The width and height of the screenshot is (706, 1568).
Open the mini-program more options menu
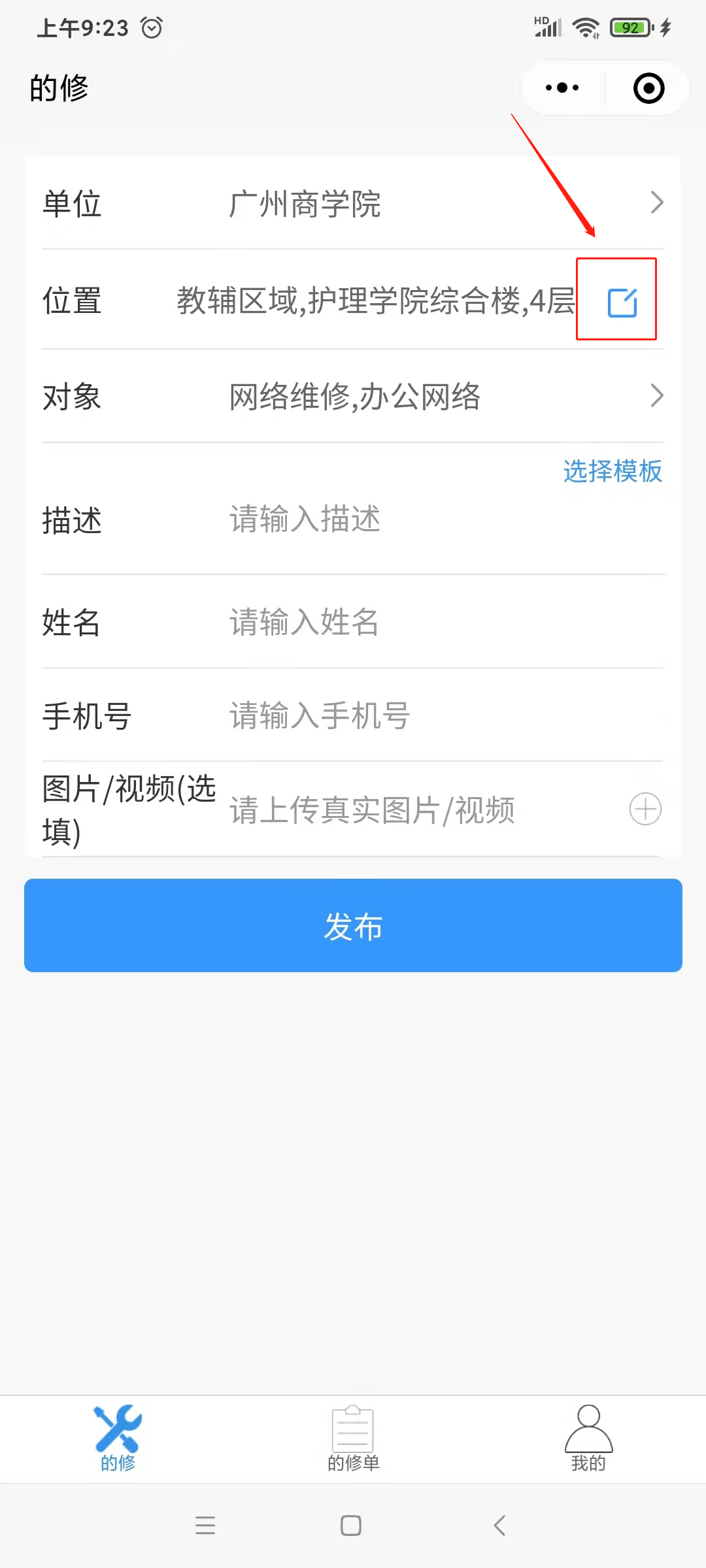coord(562,88)
